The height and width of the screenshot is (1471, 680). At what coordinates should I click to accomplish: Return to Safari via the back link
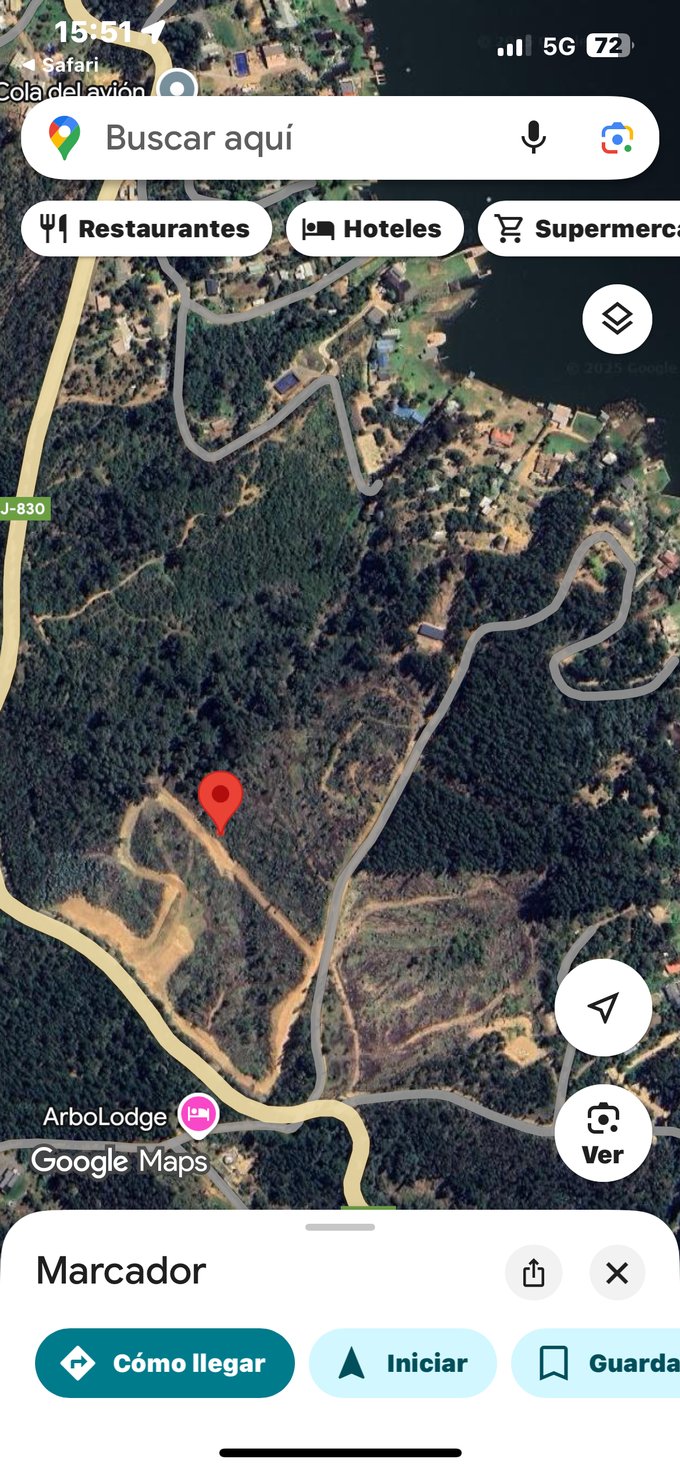(62, 65)
